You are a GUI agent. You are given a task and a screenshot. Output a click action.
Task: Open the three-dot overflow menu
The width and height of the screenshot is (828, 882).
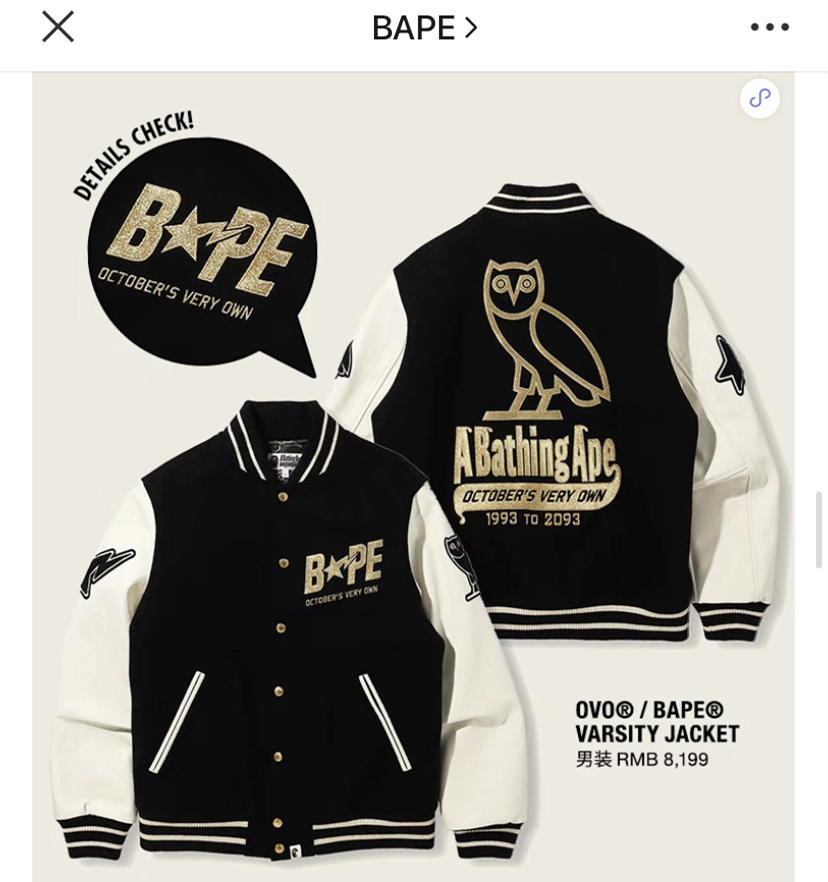pos(769,27)
